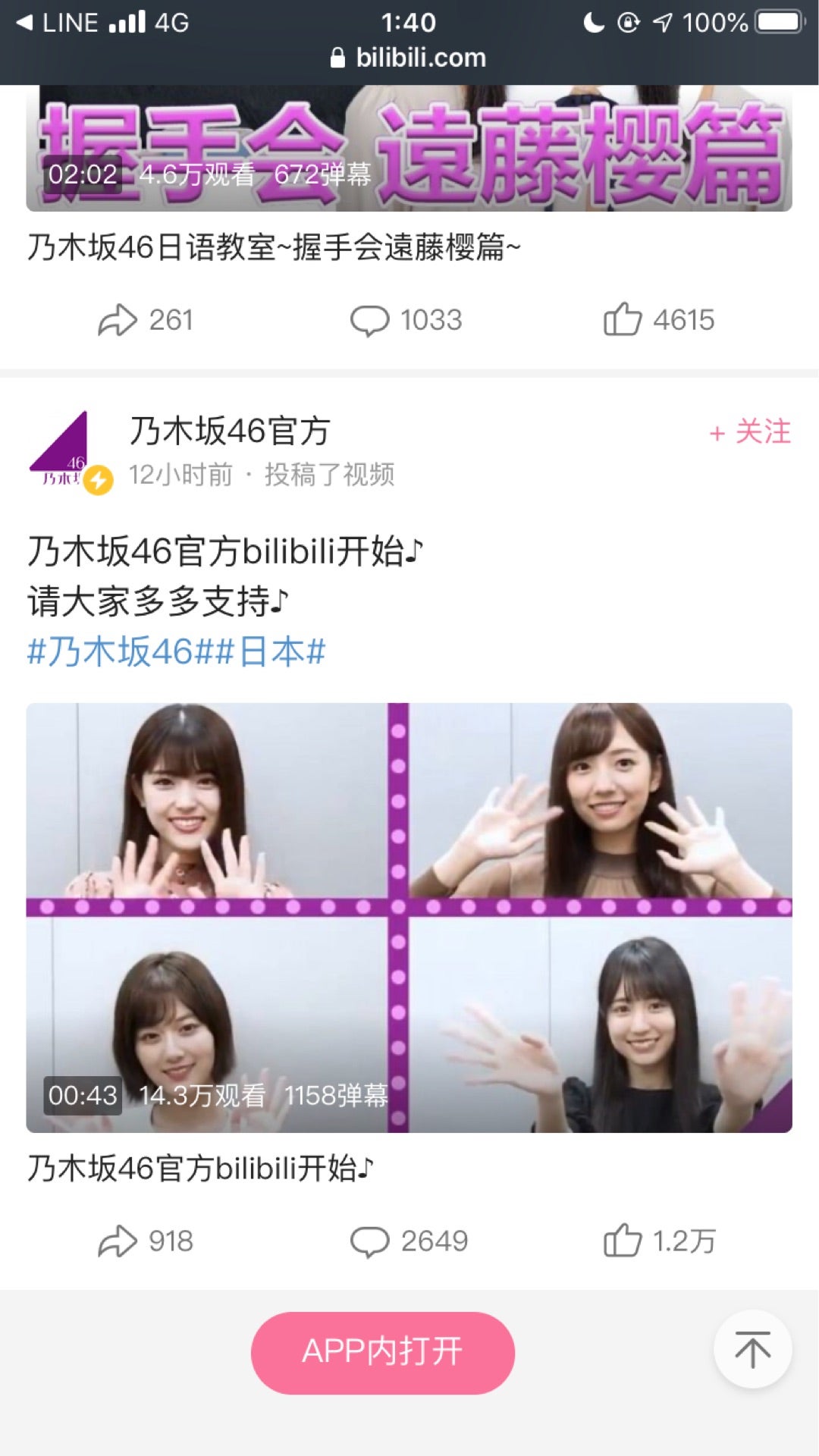Click the share icon under the 遠藤樱篇 video
The height and width of the screenshot is (1456, 819).
tap(118, 320)
